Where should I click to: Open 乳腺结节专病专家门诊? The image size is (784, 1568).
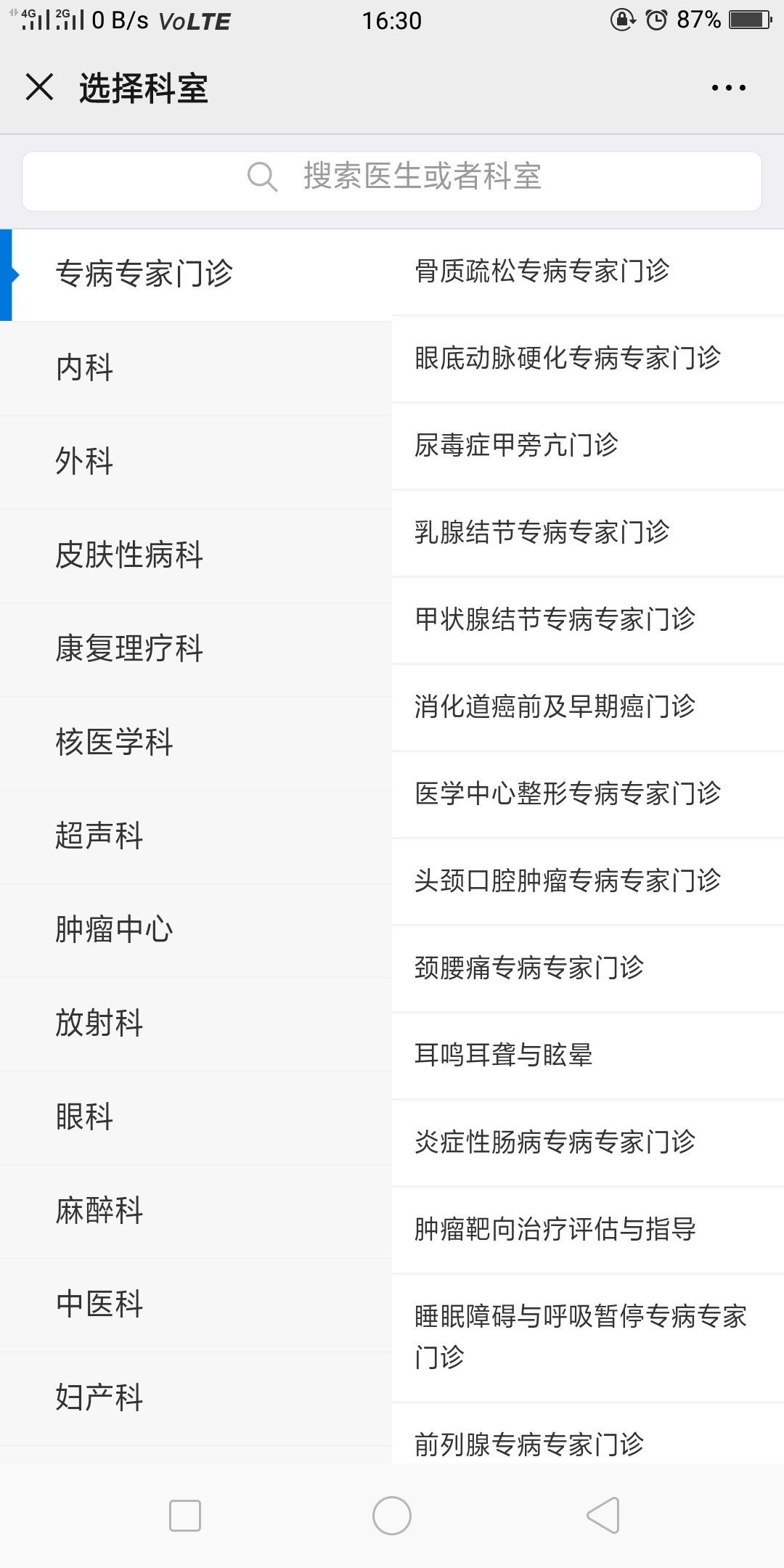coord(588,533)
